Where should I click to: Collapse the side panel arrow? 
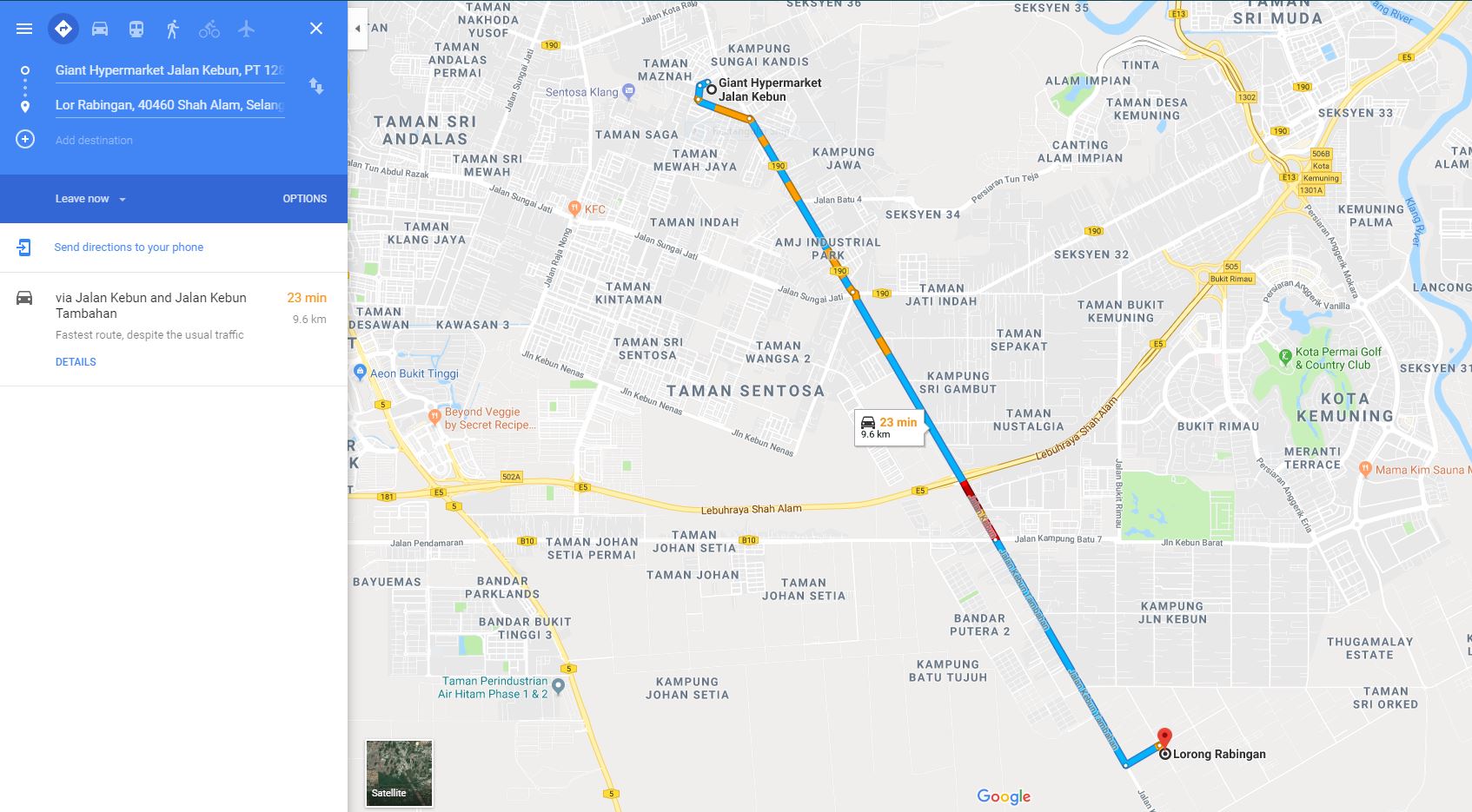[x=357, y=29]
